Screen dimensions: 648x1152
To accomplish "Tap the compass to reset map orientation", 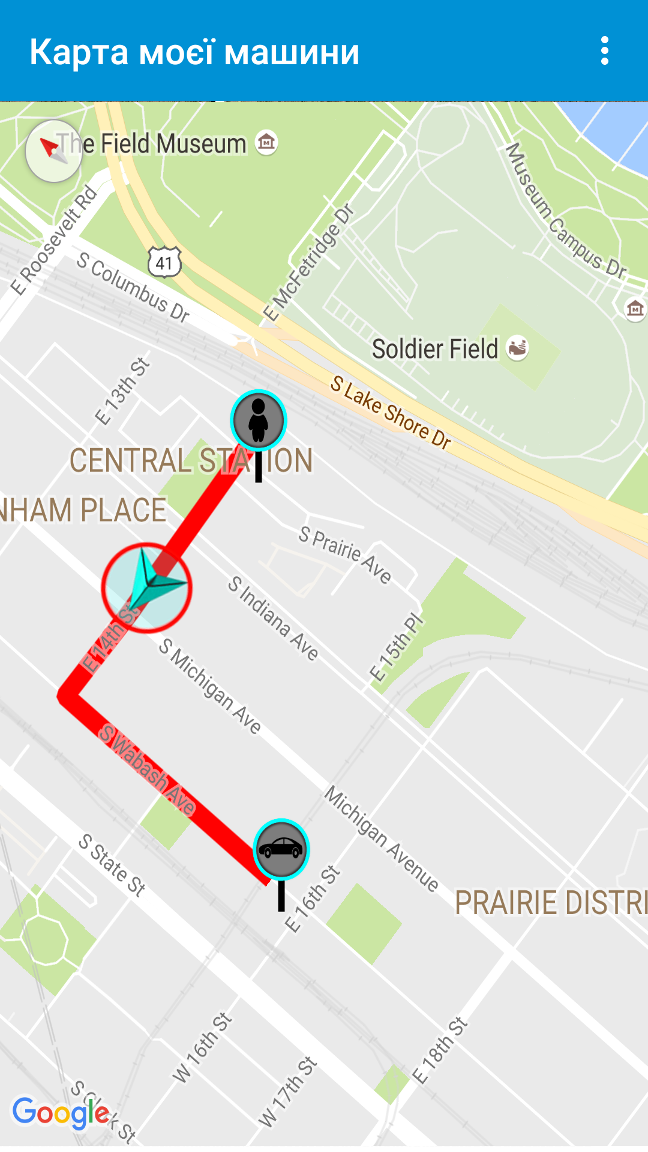I will point(53,152).
